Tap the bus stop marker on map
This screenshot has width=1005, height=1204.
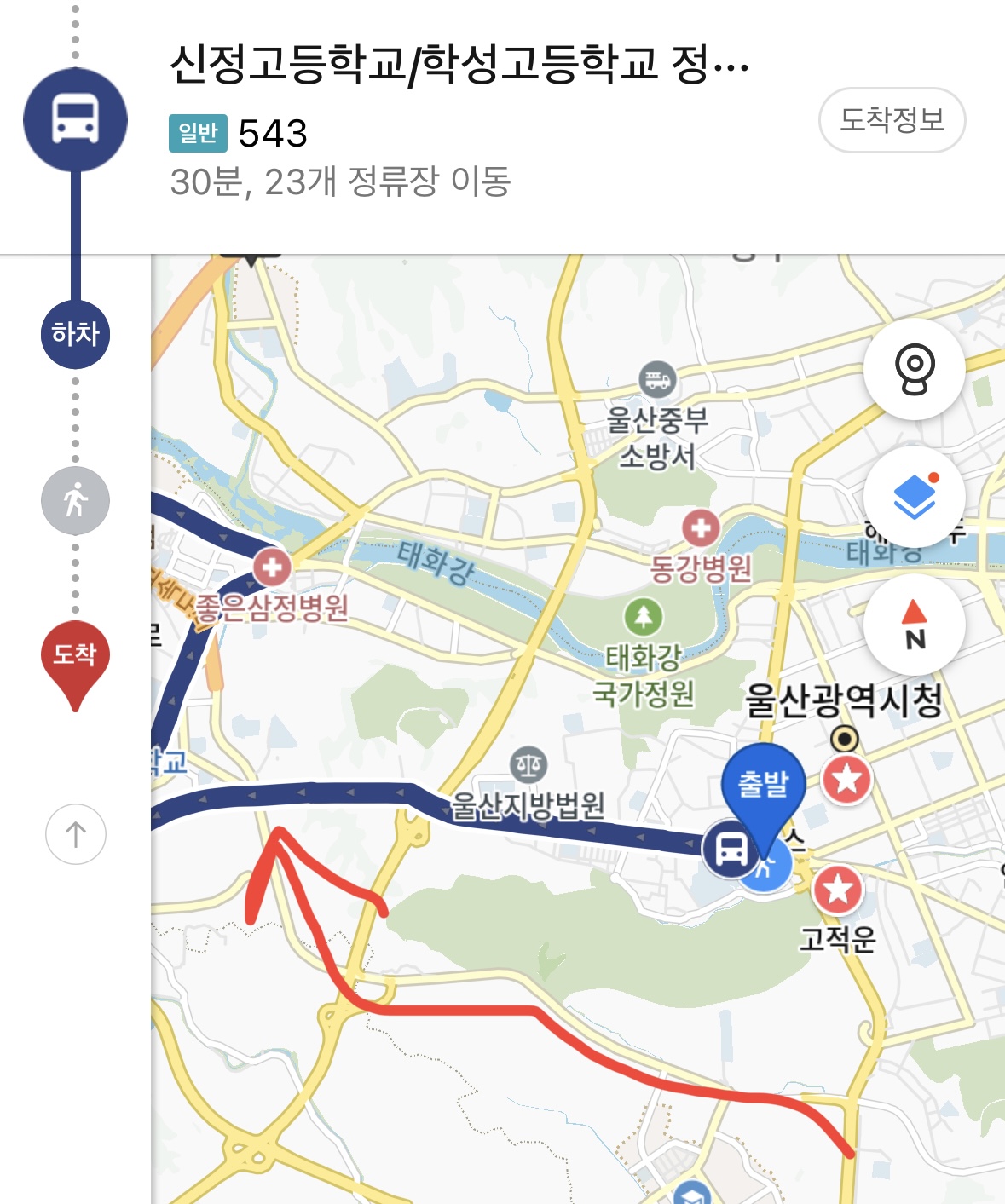click(731, 848)
